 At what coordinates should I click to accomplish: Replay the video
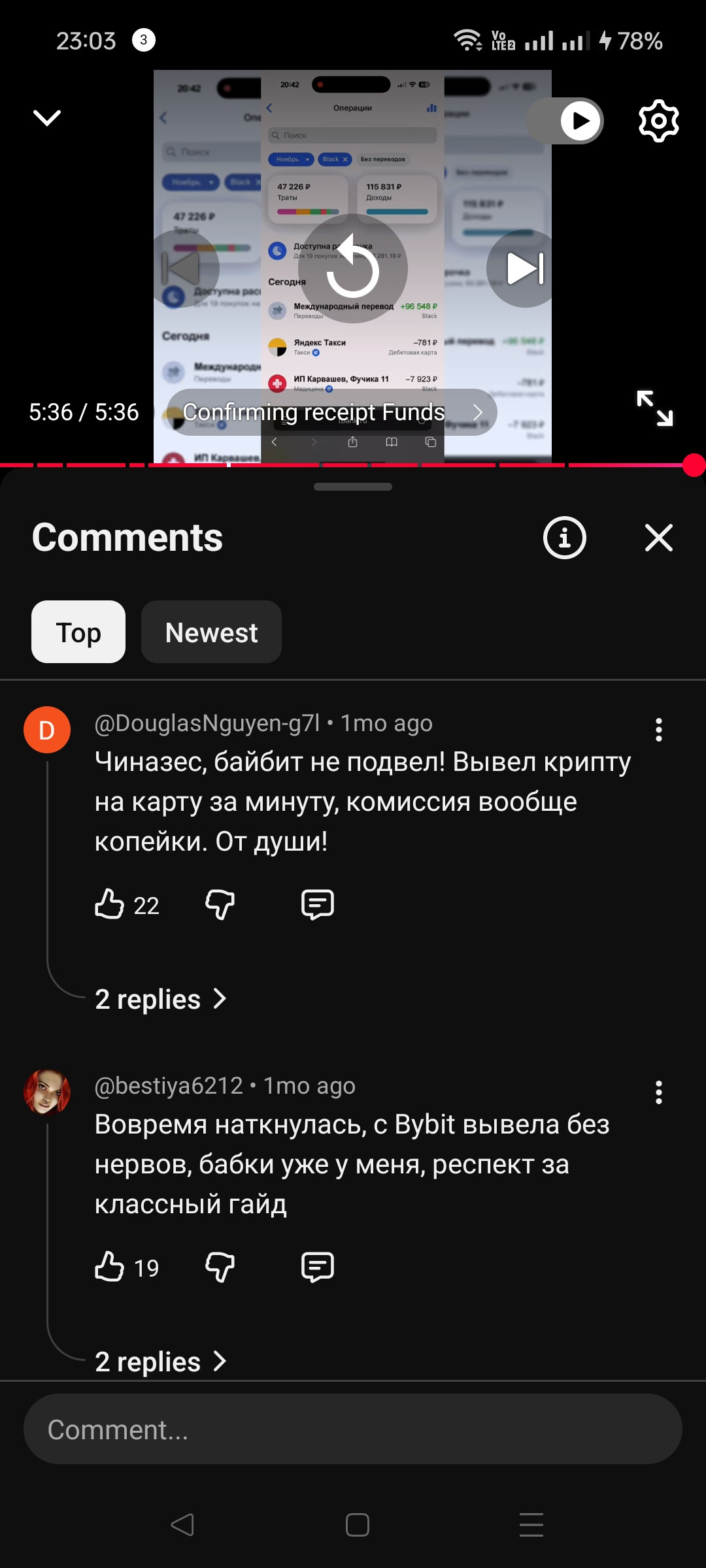353,269
